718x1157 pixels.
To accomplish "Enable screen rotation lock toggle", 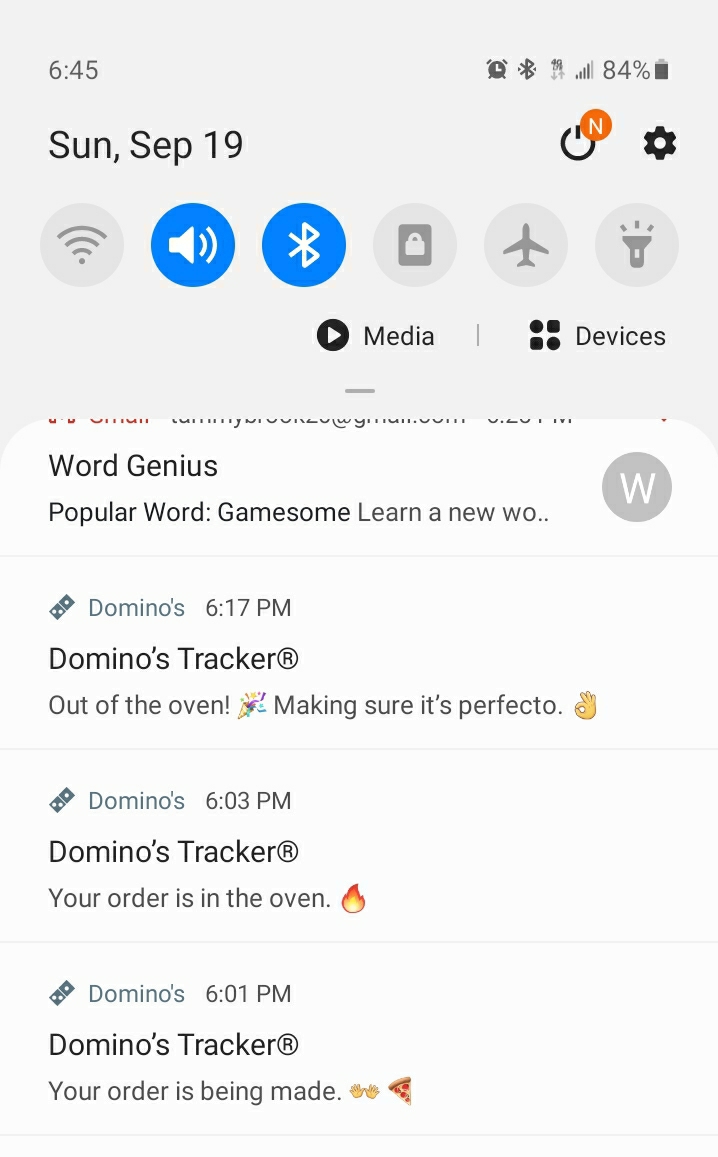I will coord(415,245).
